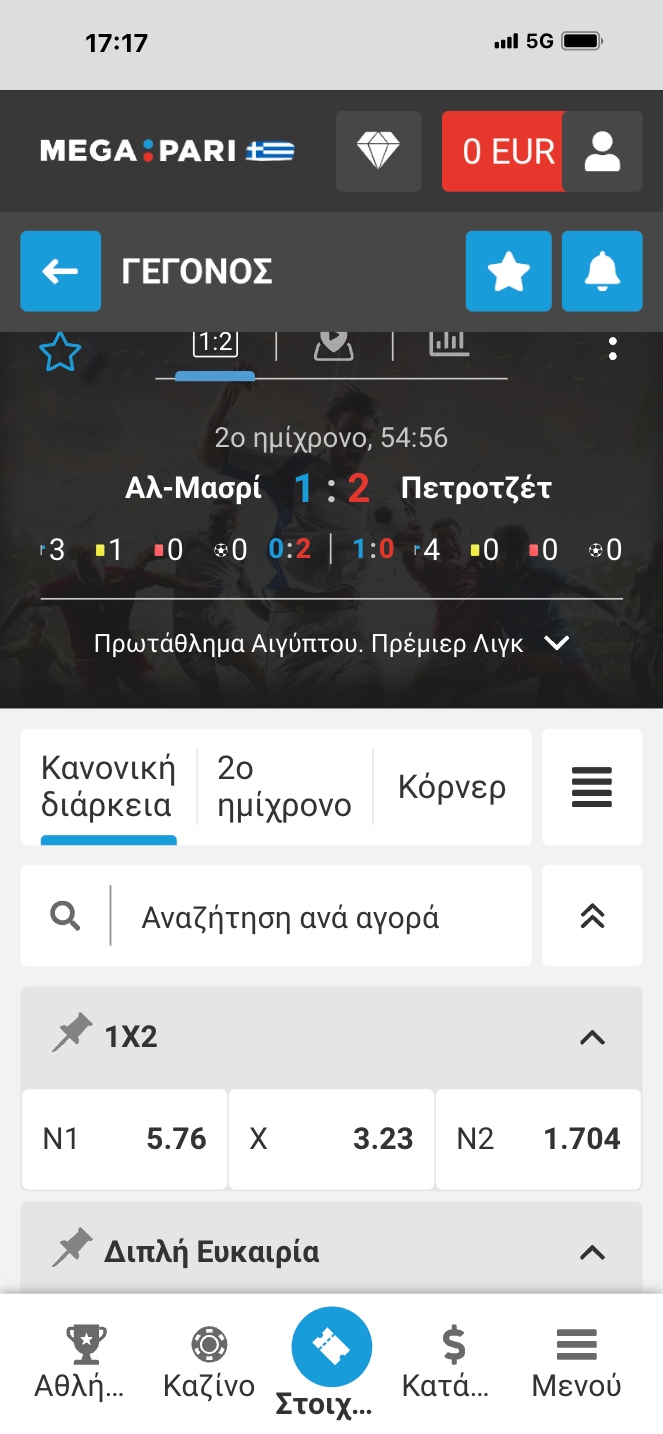
Task: Expand the Πρωτάθλημα Αιγύπτου league dropdown
Action: click(x=556, y=643)
